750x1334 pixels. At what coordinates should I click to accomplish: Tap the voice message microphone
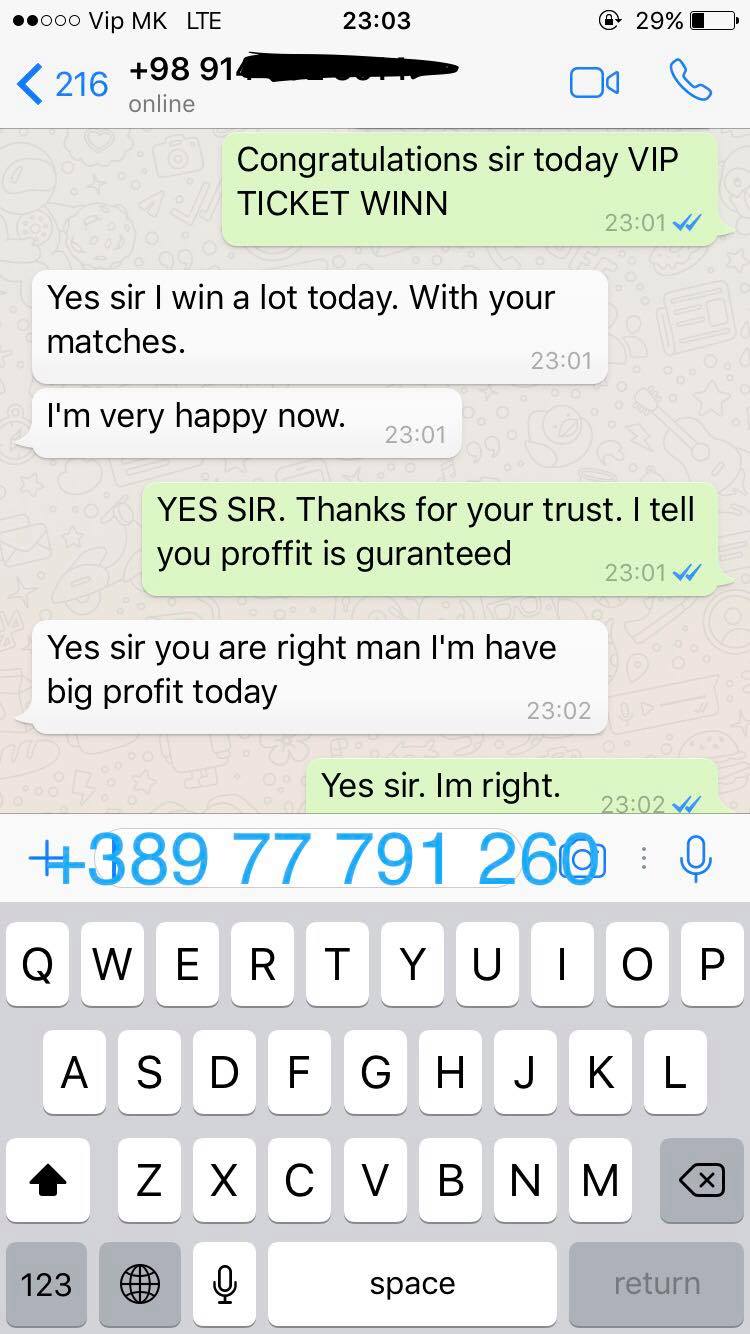[x=695, y=859]
